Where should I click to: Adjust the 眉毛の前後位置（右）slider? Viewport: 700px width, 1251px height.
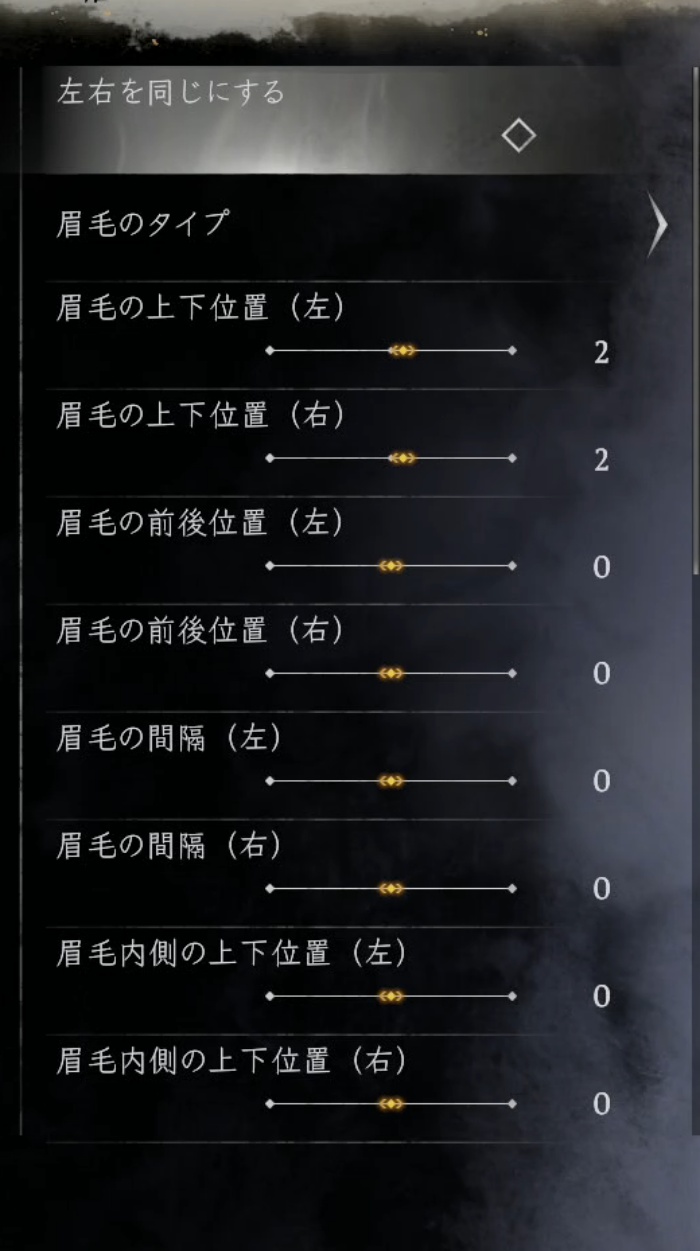[391, 673]
